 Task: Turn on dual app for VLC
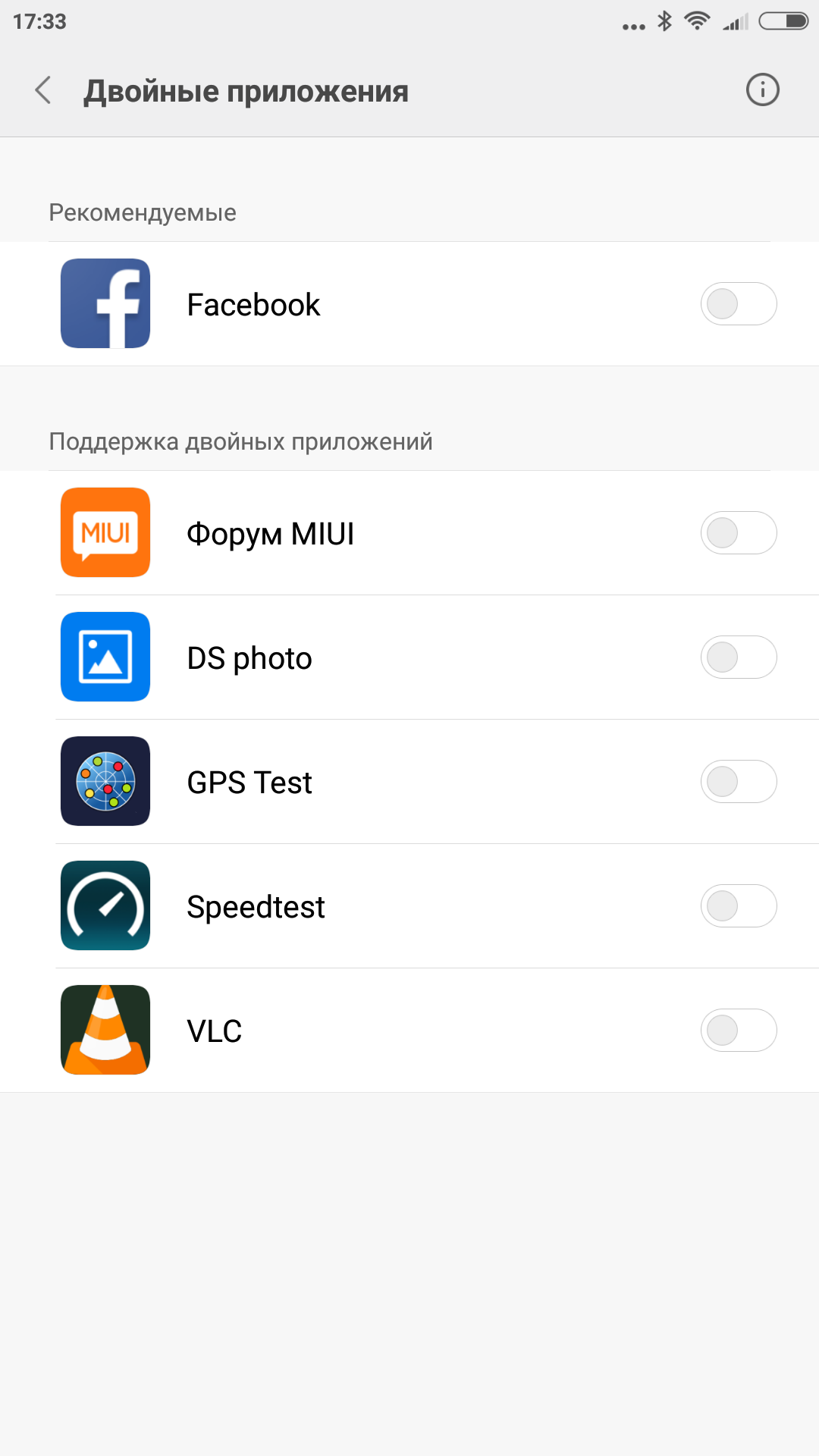(x=738, y=1031)
